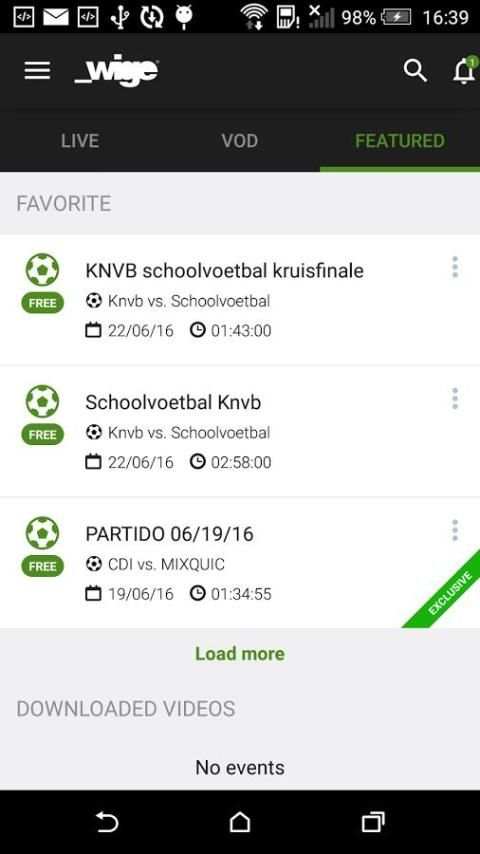Open the recent apps overview
The image size is (480, 854).
373,822
